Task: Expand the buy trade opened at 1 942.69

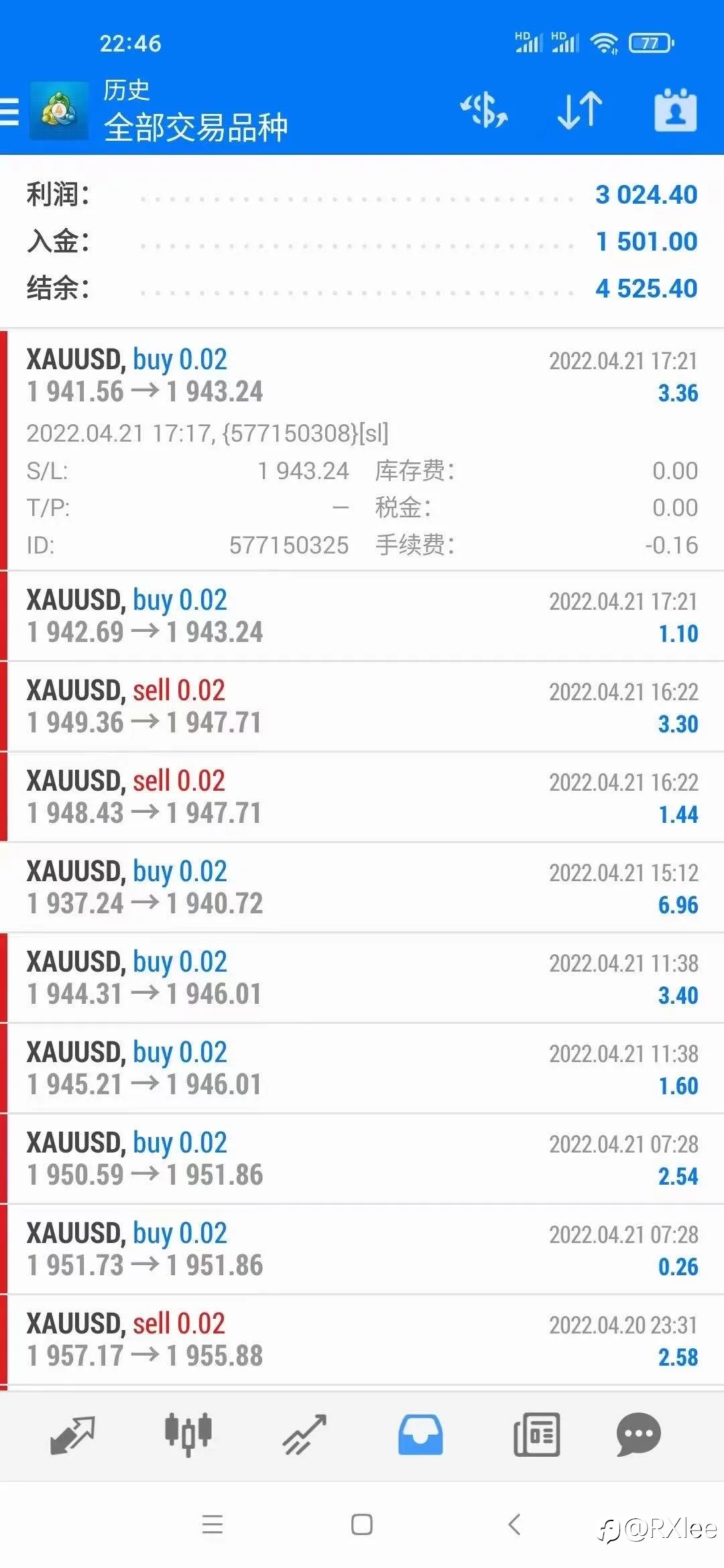Action: [362, 616]
